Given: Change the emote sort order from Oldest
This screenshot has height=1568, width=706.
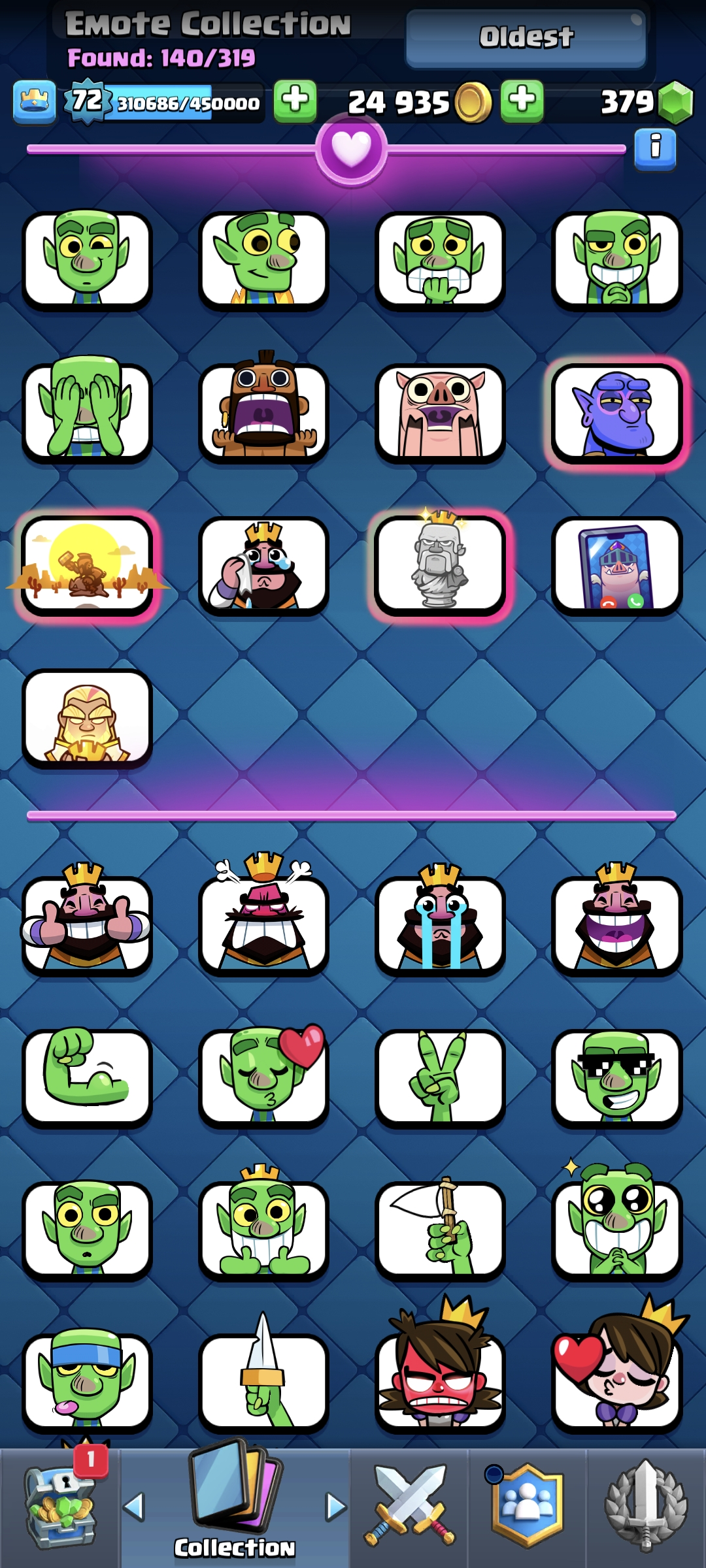Looking at the screenshot, I should click(x=526, y=38).
